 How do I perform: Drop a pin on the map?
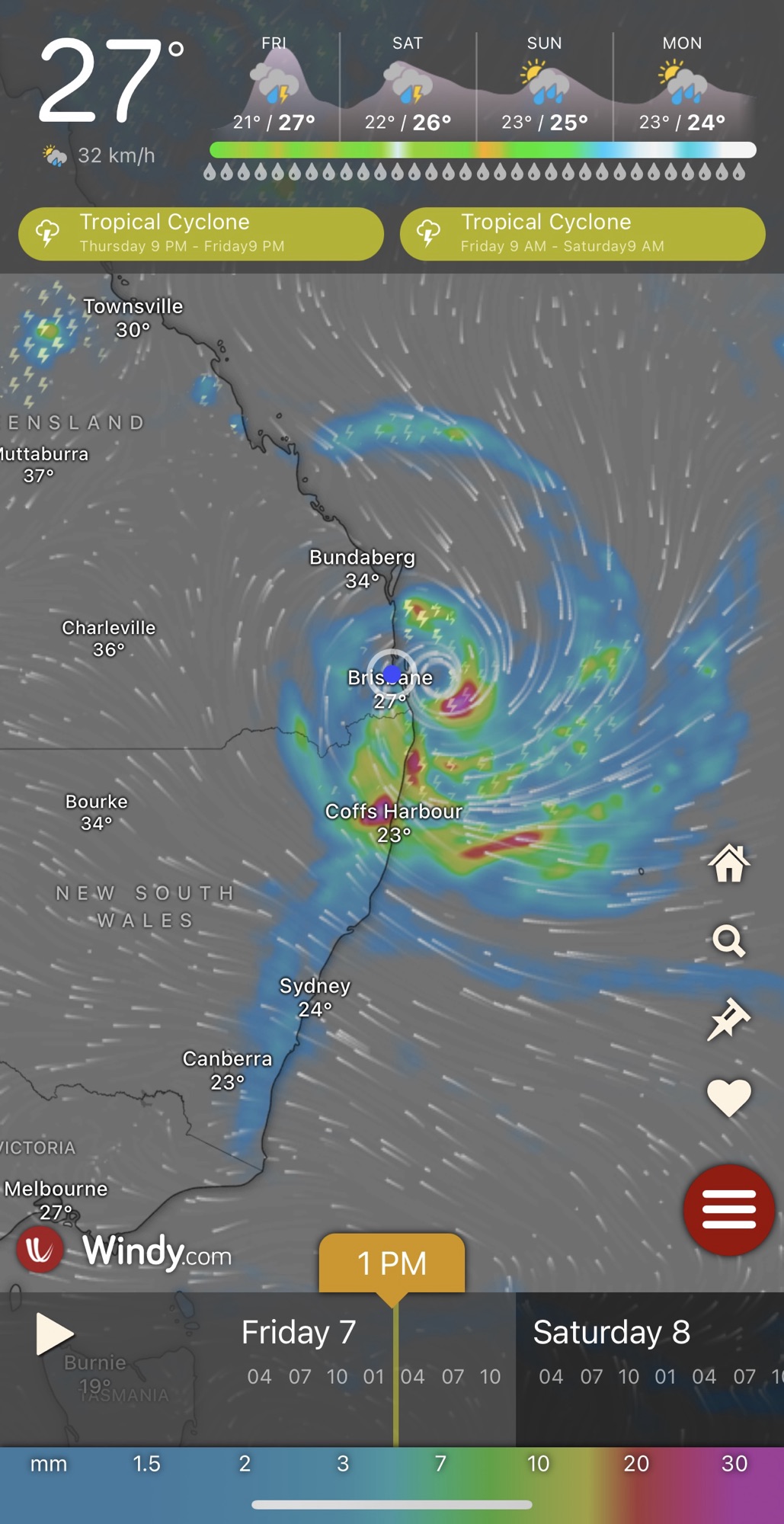click(729, 1019)
